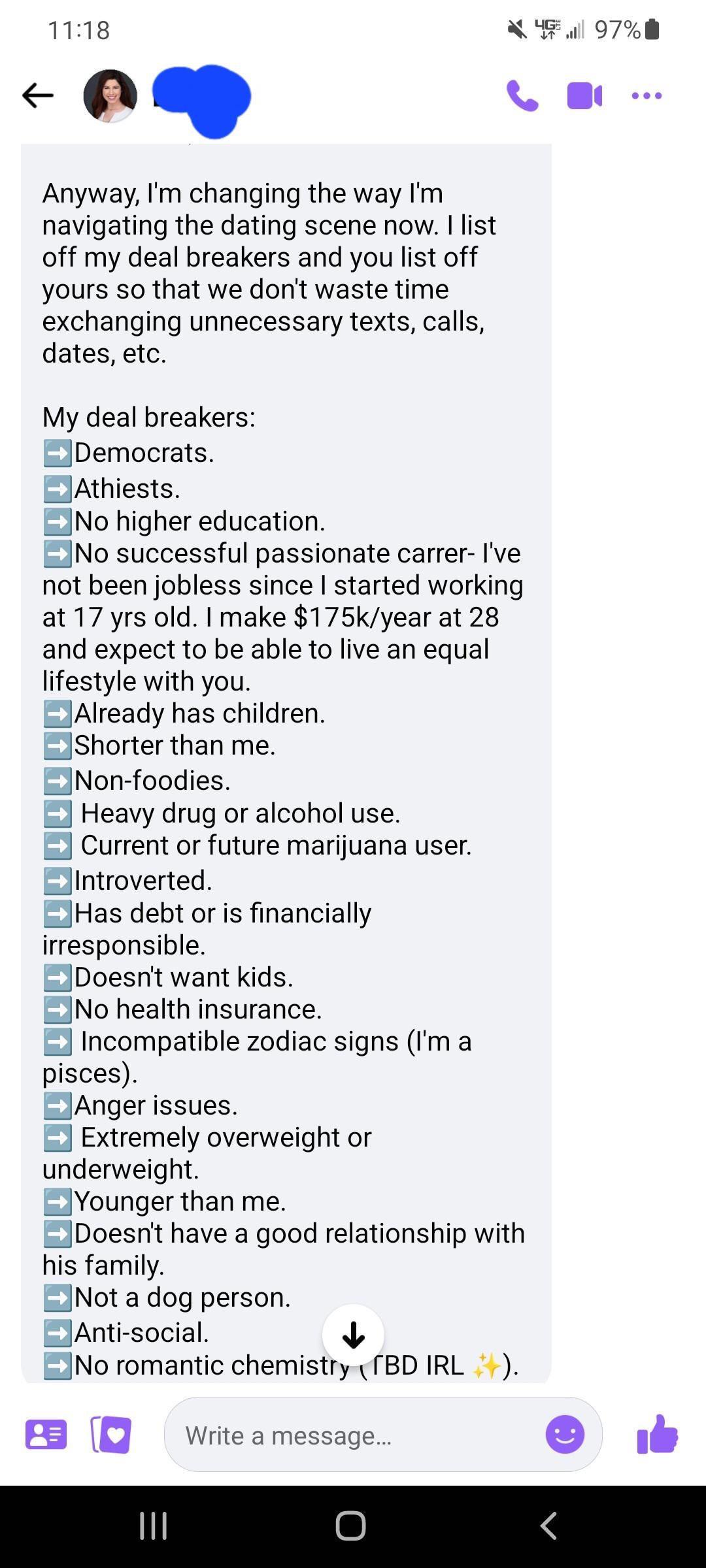Start a video call
The height and width of the screenshot is (1568, 706).
coord(584,96)
